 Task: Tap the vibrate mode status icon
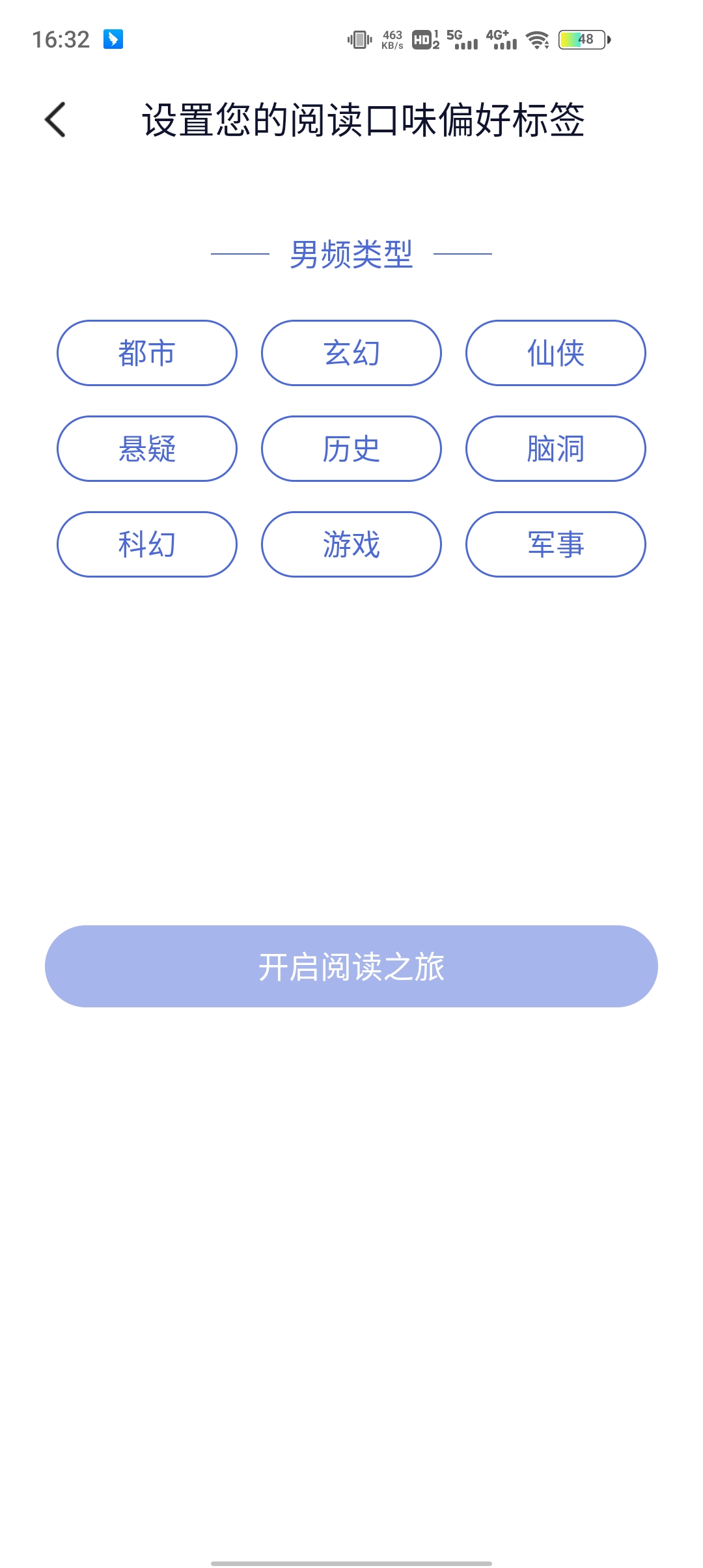click(357, 40)
